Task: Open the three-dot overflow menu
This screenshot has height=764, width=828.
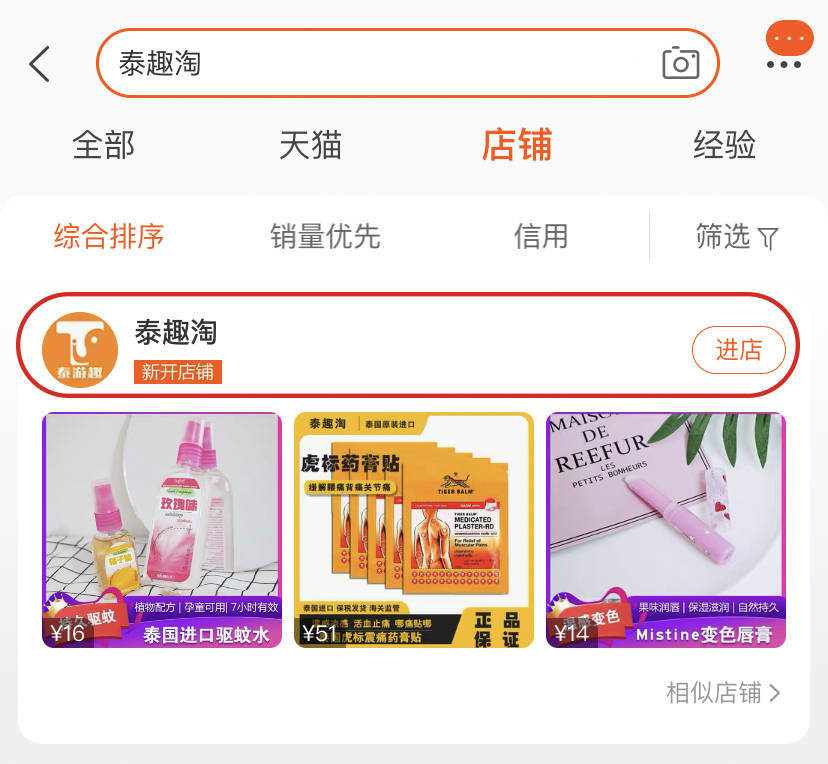Action: [784, 64]
